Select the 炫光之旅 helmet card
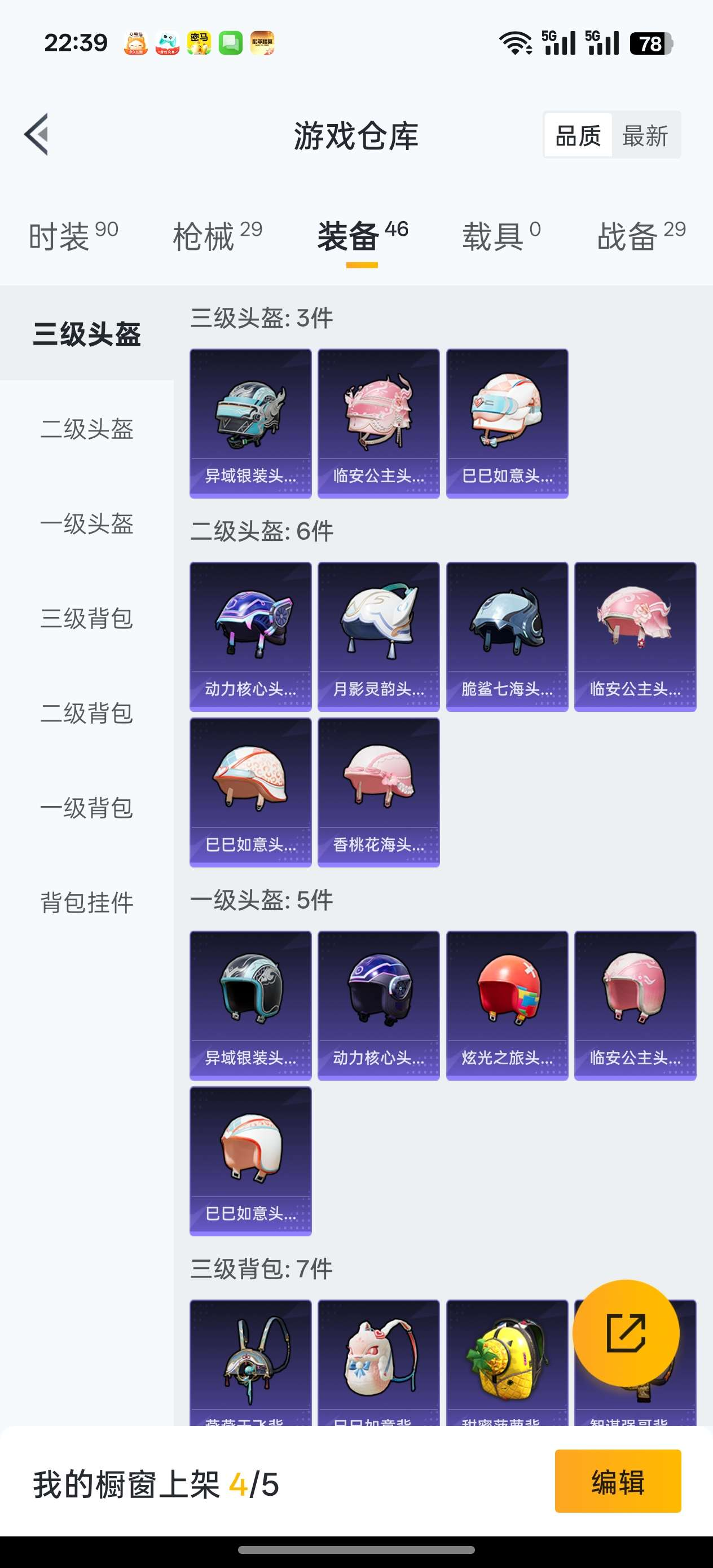Image resolution: width=713 pixels, height=1568 pixels. coord(507,1005)
